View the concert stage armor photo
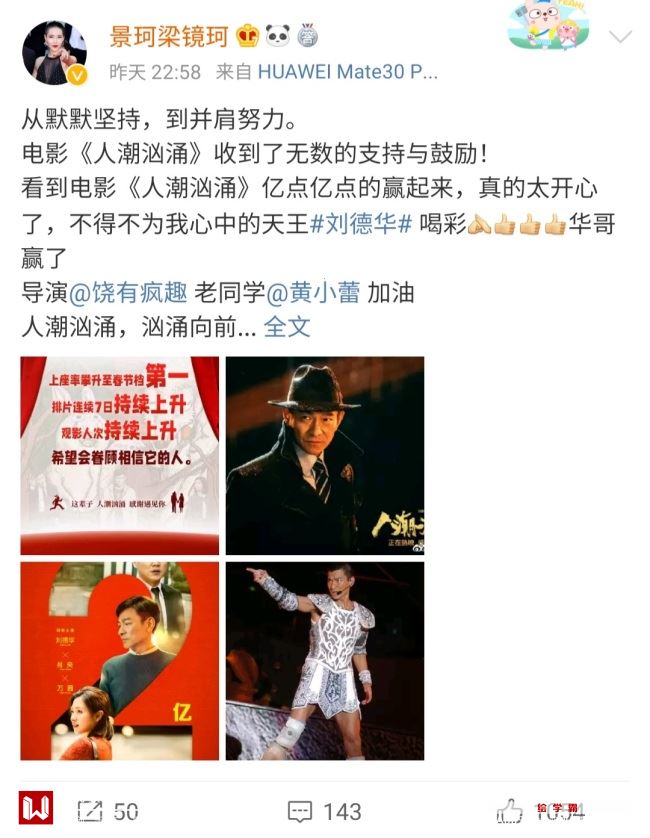The width and height of the screenshot is (650, 838). pos(324,660)
